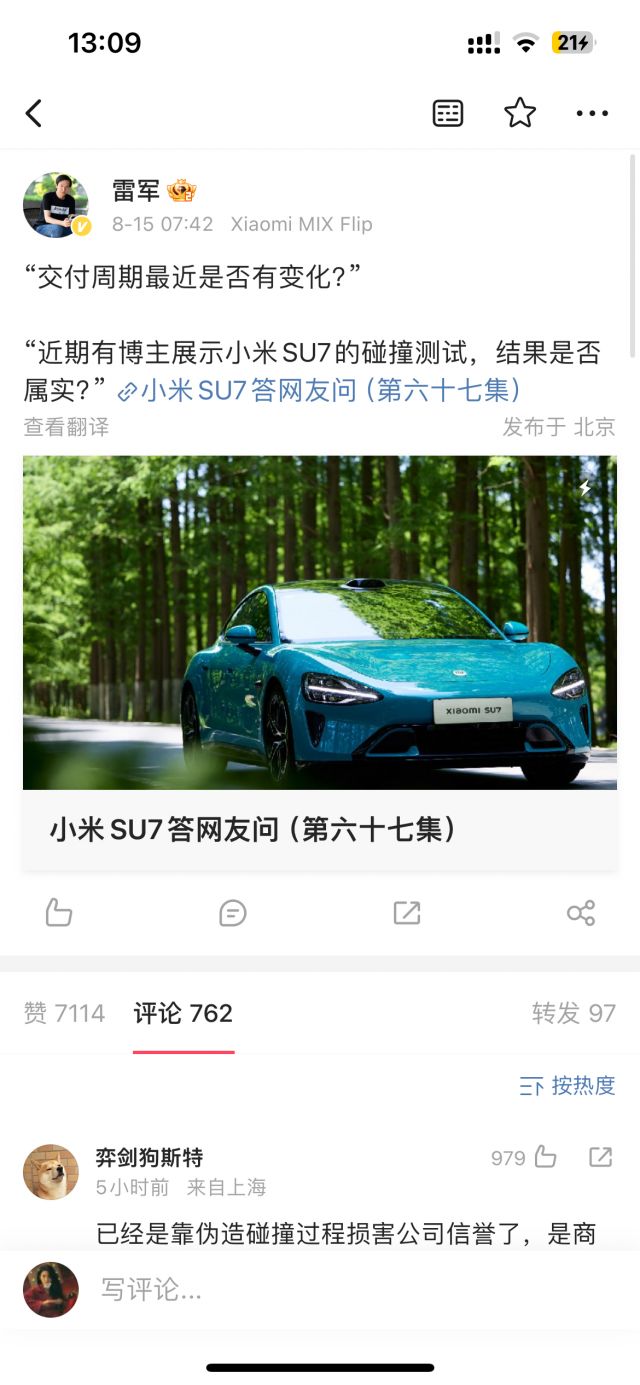Tap 查看翻译 to translate the post
The height and width of the screenshot is (1385, 640).
point(66,427)
